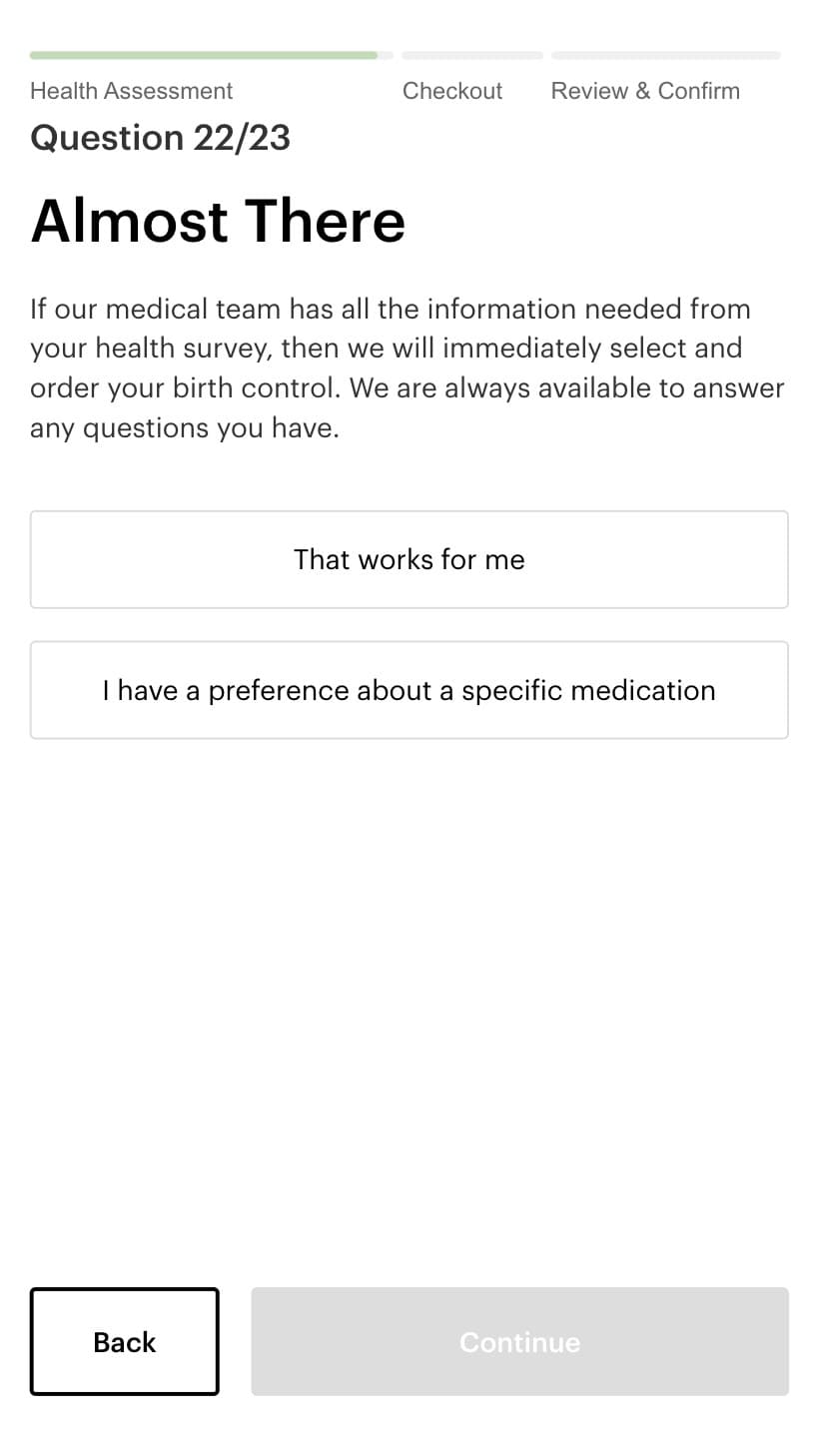Choose "I have a preference about a specific medication"
Image resolution: width=819 pixels, height=1456 pixels.
coord(409,690)
